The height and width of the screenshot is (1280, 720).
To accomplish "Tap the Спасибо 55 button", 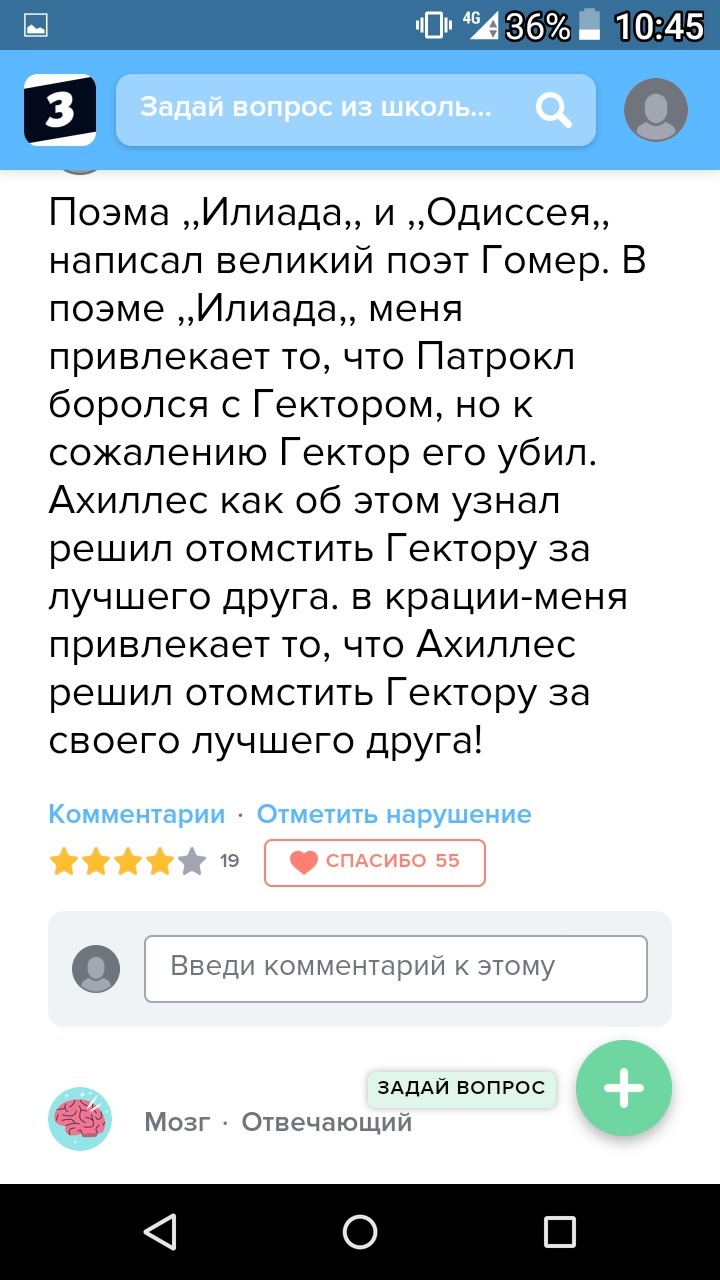I will pyautogui.click(x=375, y=862).
